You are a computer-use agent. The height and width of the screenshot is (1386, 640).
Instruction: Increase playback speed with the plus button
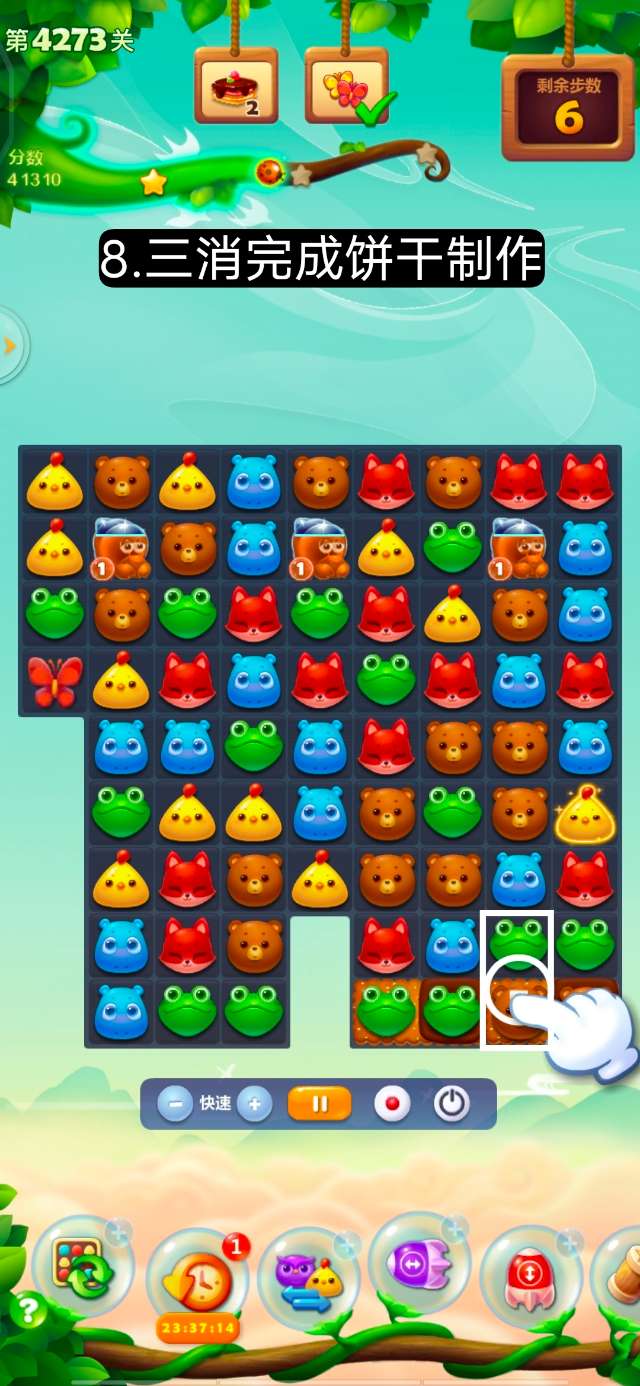254,1104
